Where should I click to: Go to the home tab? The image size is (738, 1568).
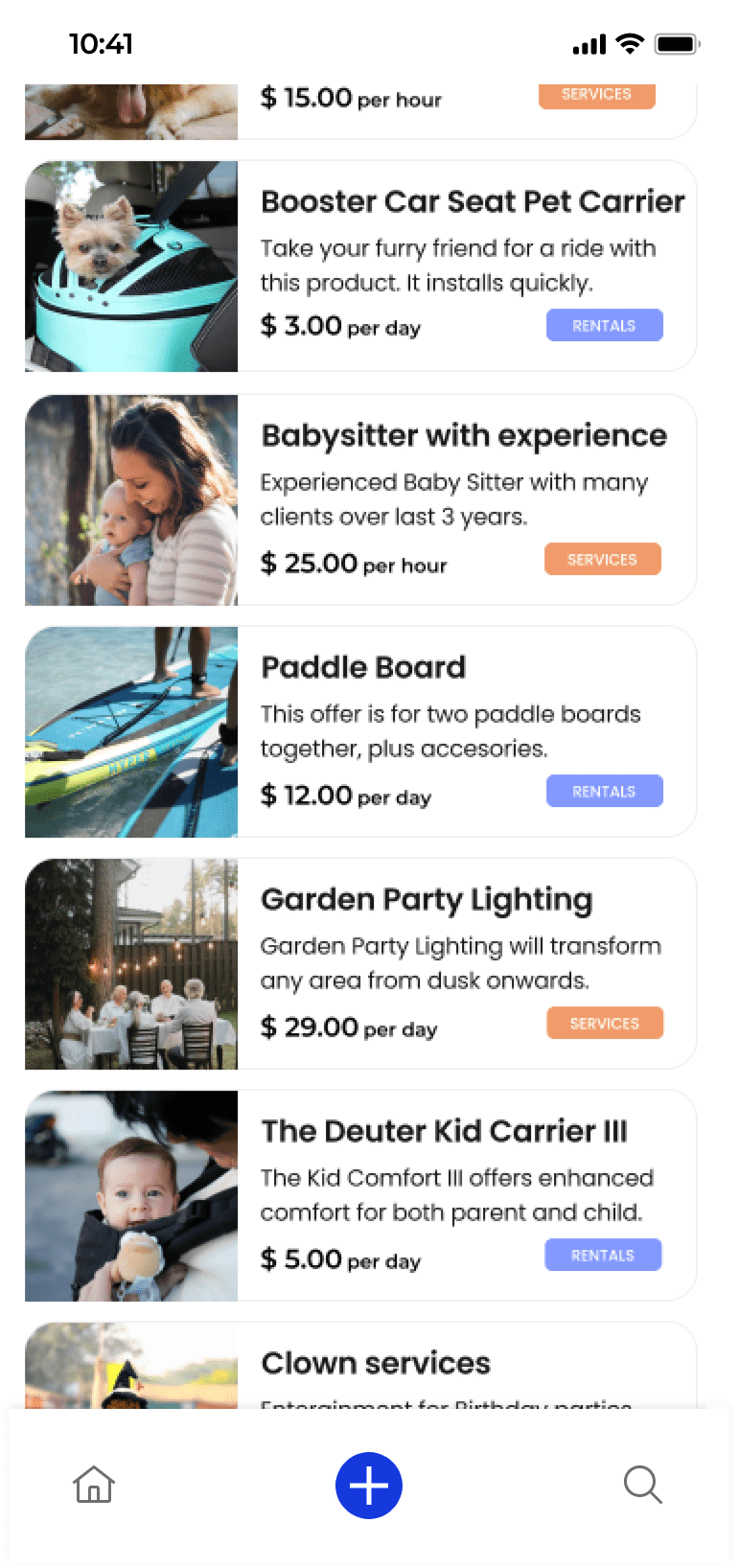coord(94,1485)
